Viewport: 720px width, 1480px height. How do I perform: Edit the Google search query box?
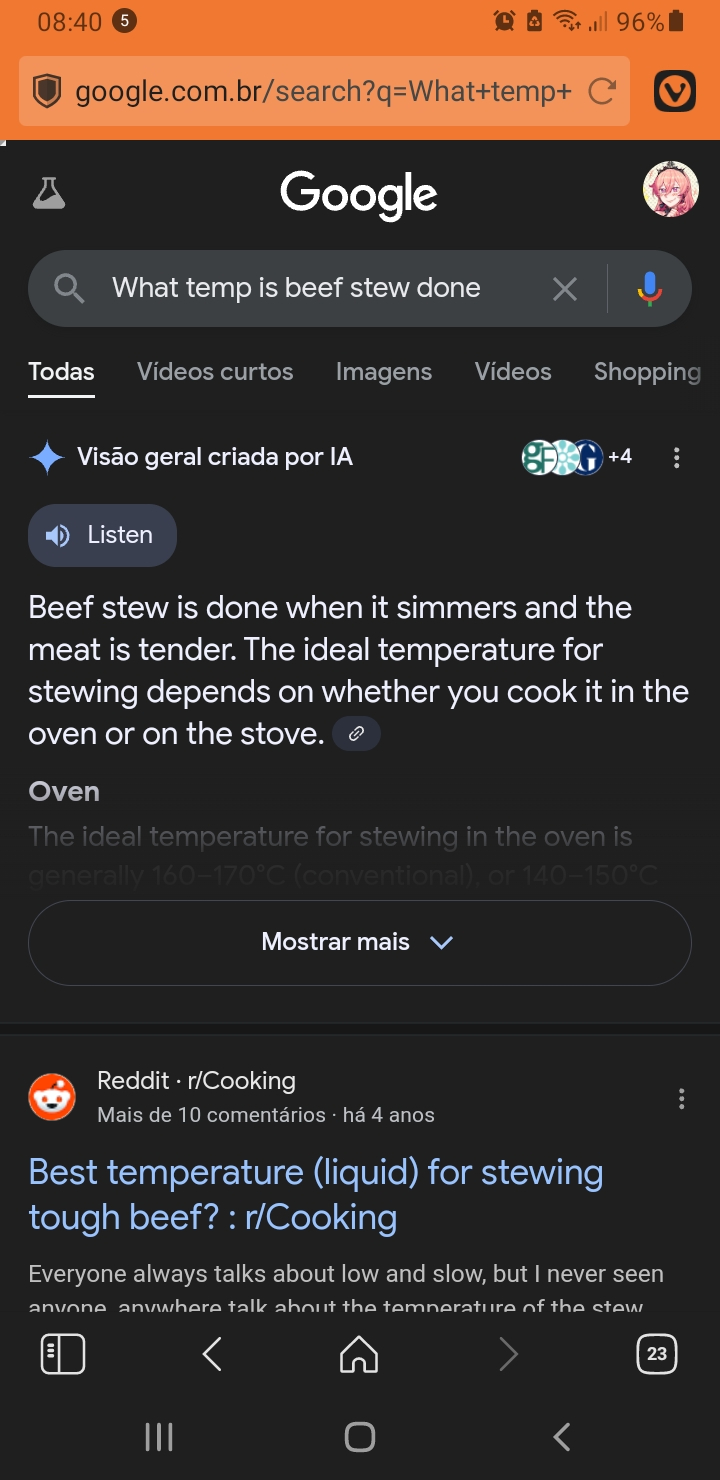[x=300, y=288]
